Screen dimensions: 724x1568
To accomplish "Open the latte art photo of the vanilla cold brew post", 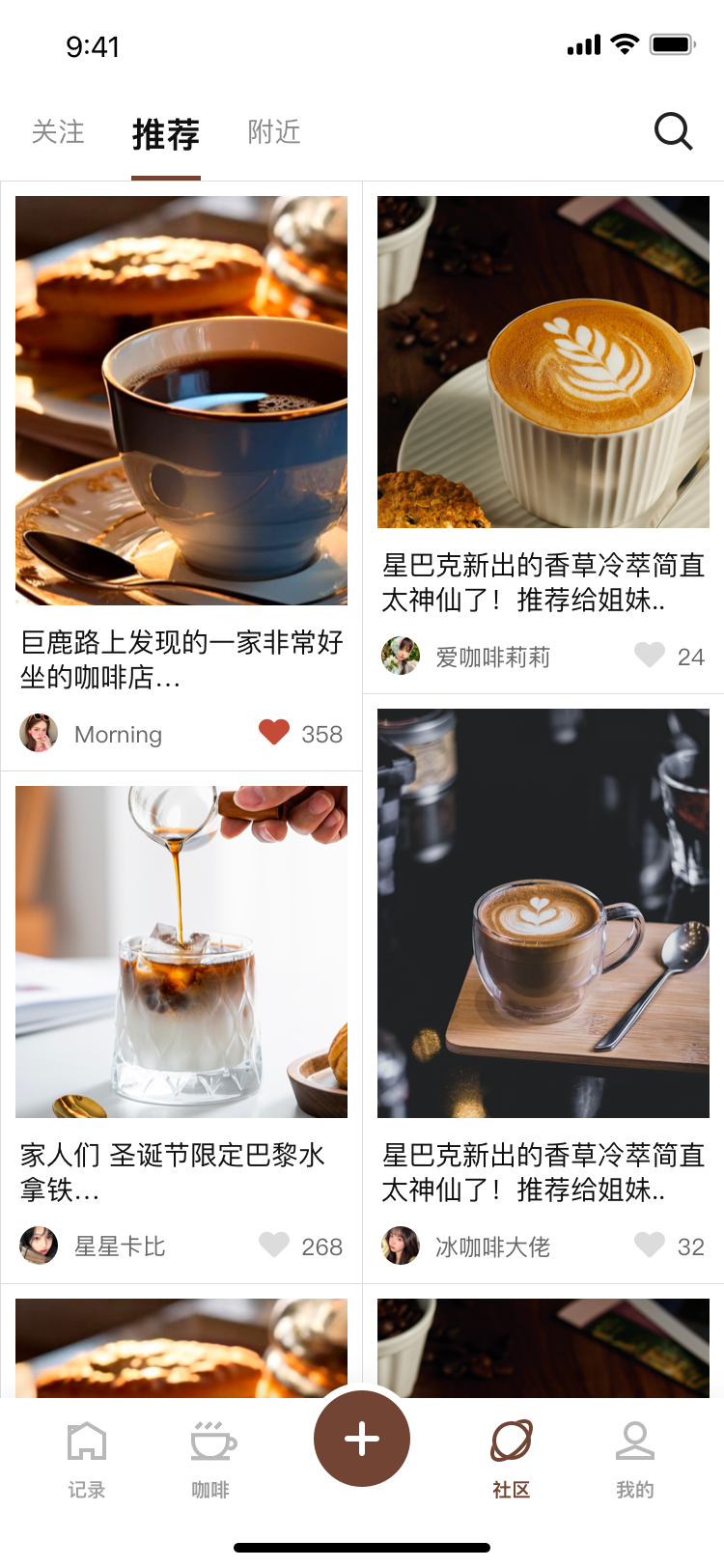I will click(543, 362).
